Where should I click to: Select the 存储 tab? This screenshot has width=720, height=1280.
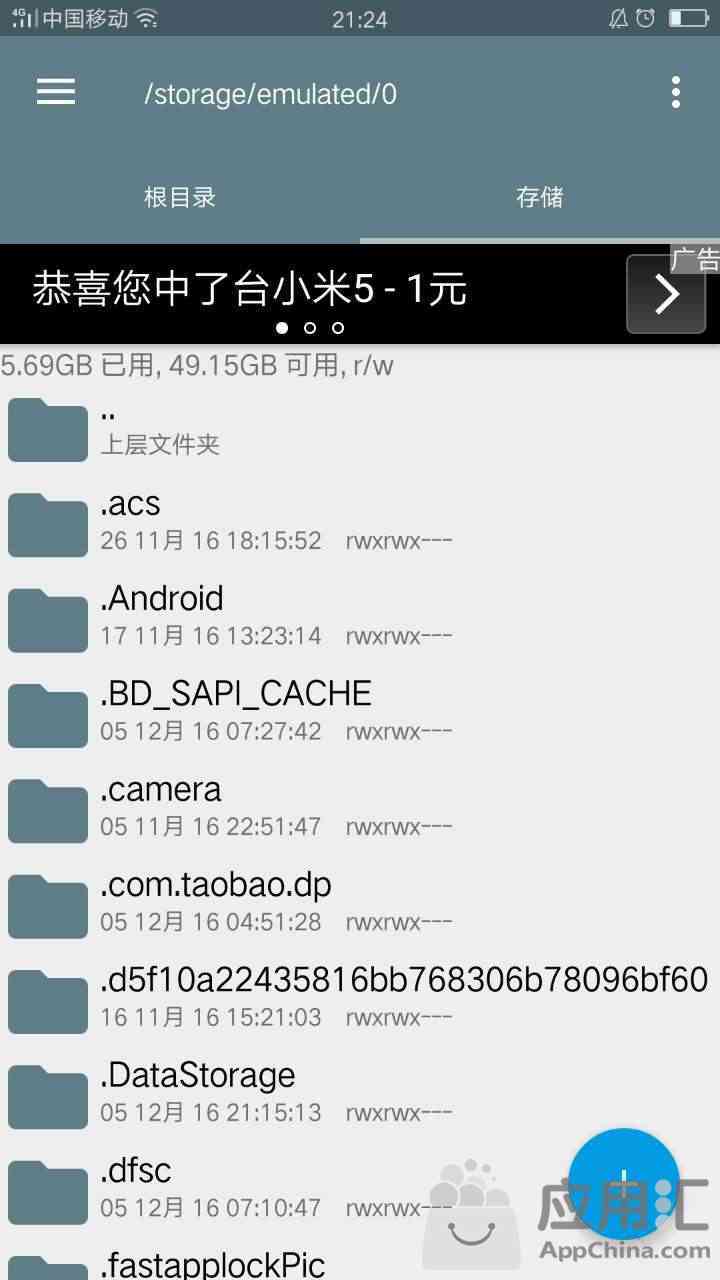coord(540,197)
